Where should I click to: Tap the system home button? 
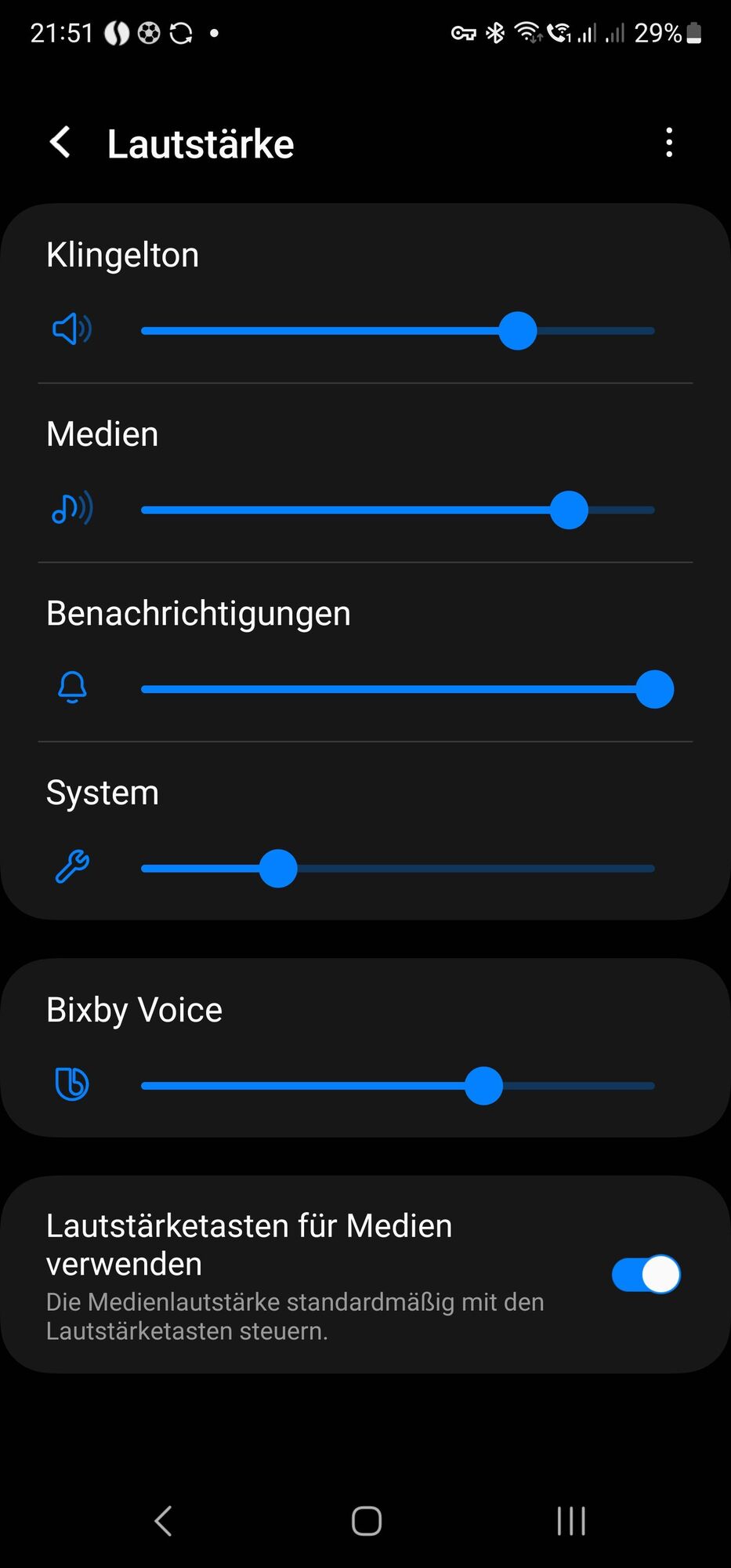(366, 1521)
